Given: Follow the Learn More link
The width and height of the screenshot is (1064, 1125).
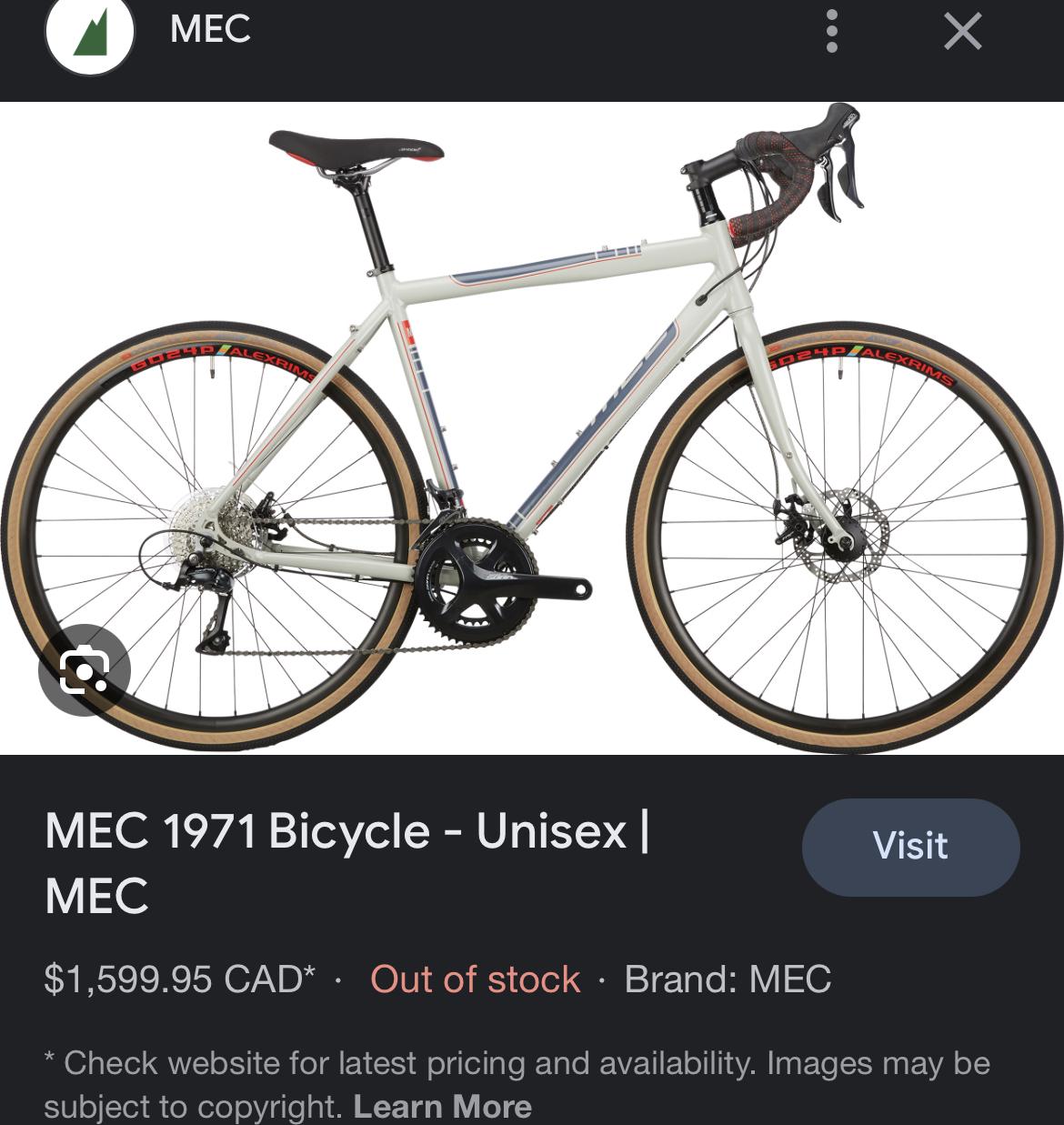Looking at the screenshot, I should pyautogui.click(x=443, y=1106).
